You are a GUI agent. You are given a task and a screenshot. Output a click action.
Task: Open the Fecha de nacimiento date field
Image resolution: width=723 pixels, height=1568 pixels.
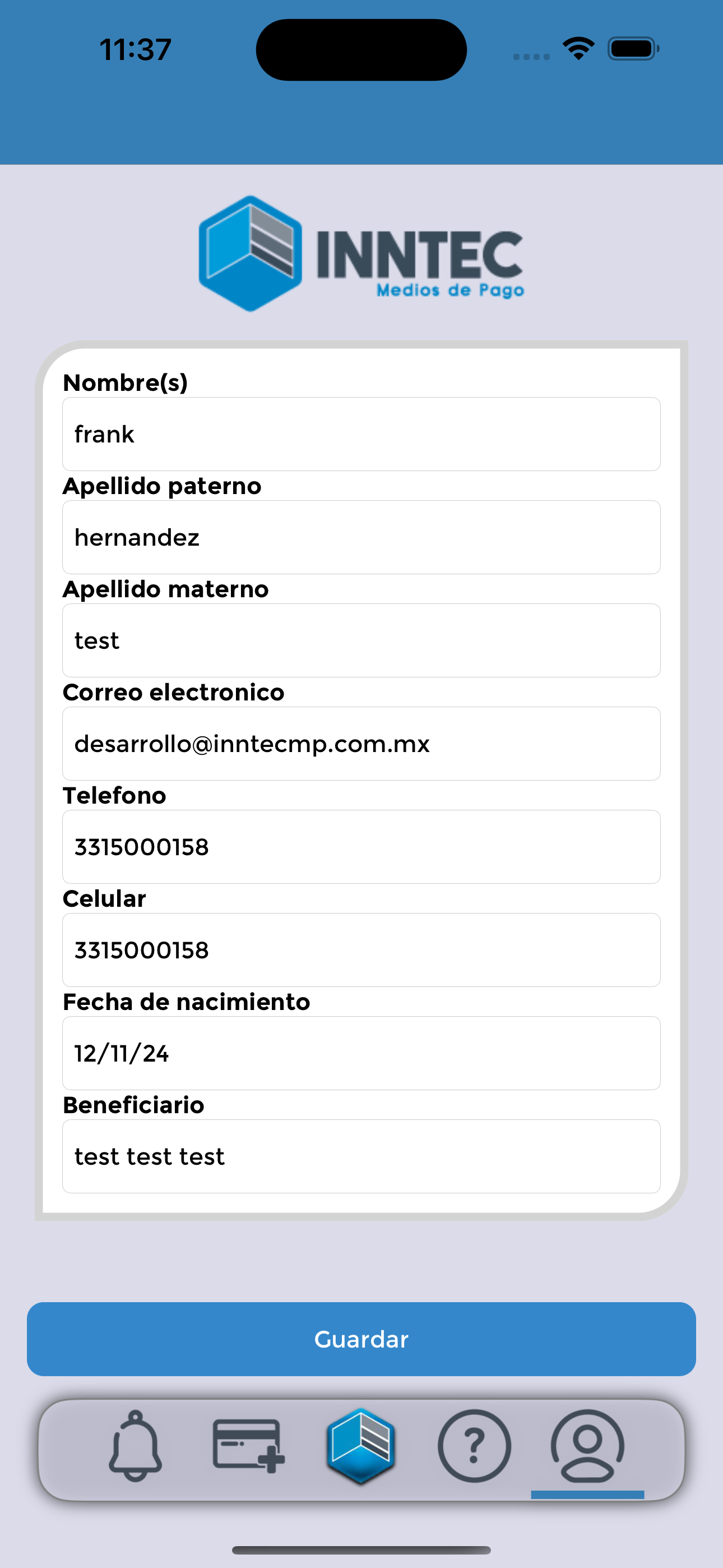(x=361, y=1053)
